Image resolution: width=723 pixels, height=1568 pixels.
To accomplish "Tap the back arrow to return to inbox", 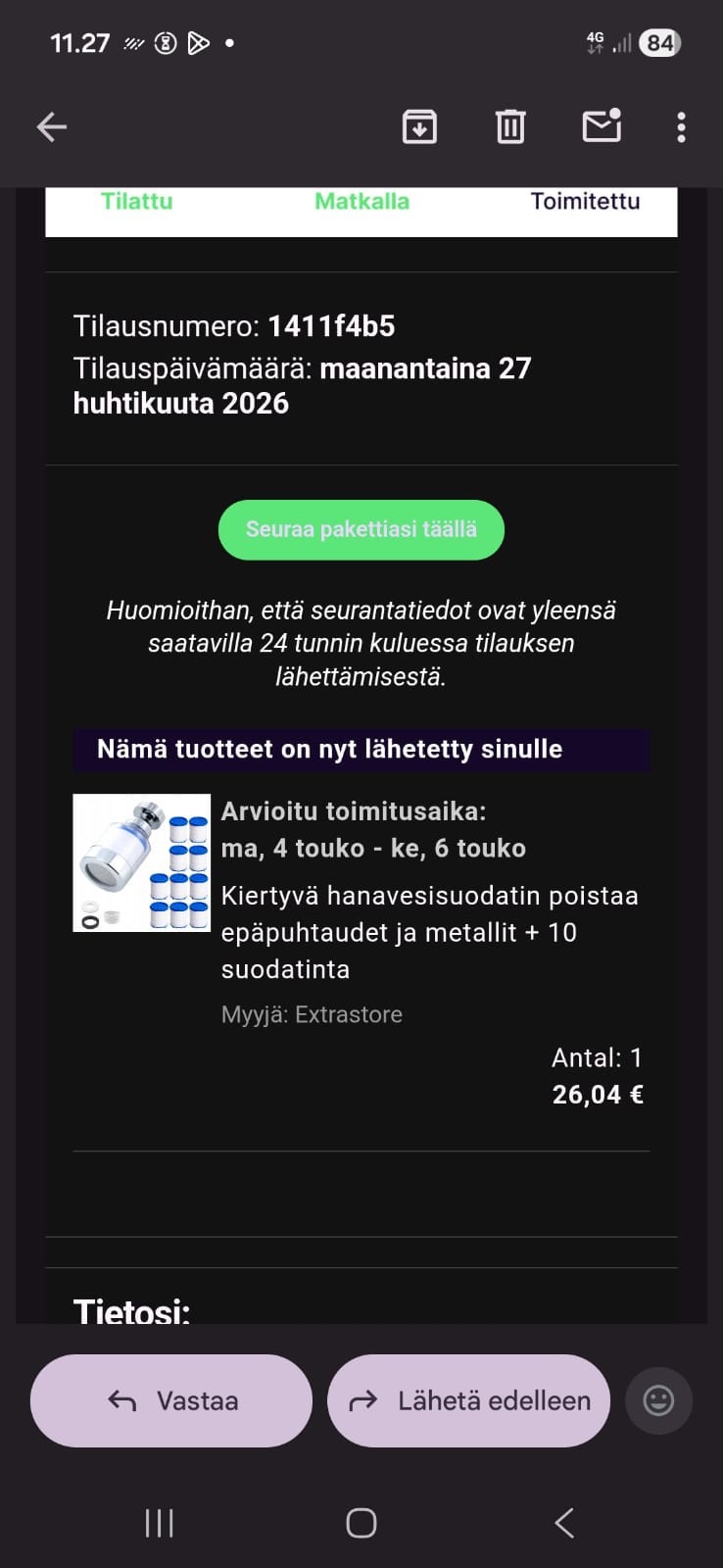I will [x=51, y=126].
